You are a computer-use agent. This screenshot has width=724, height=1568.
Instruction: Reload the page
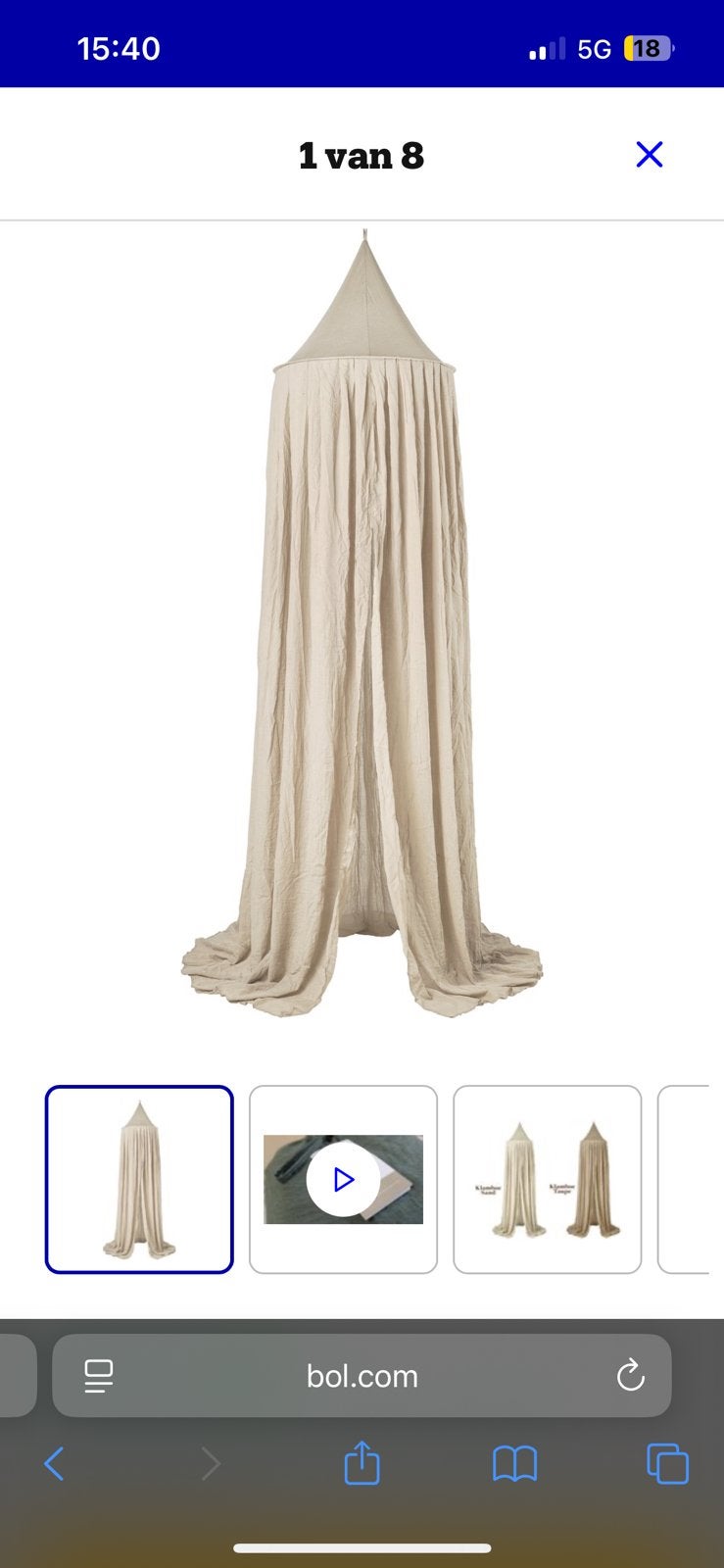630,1376
